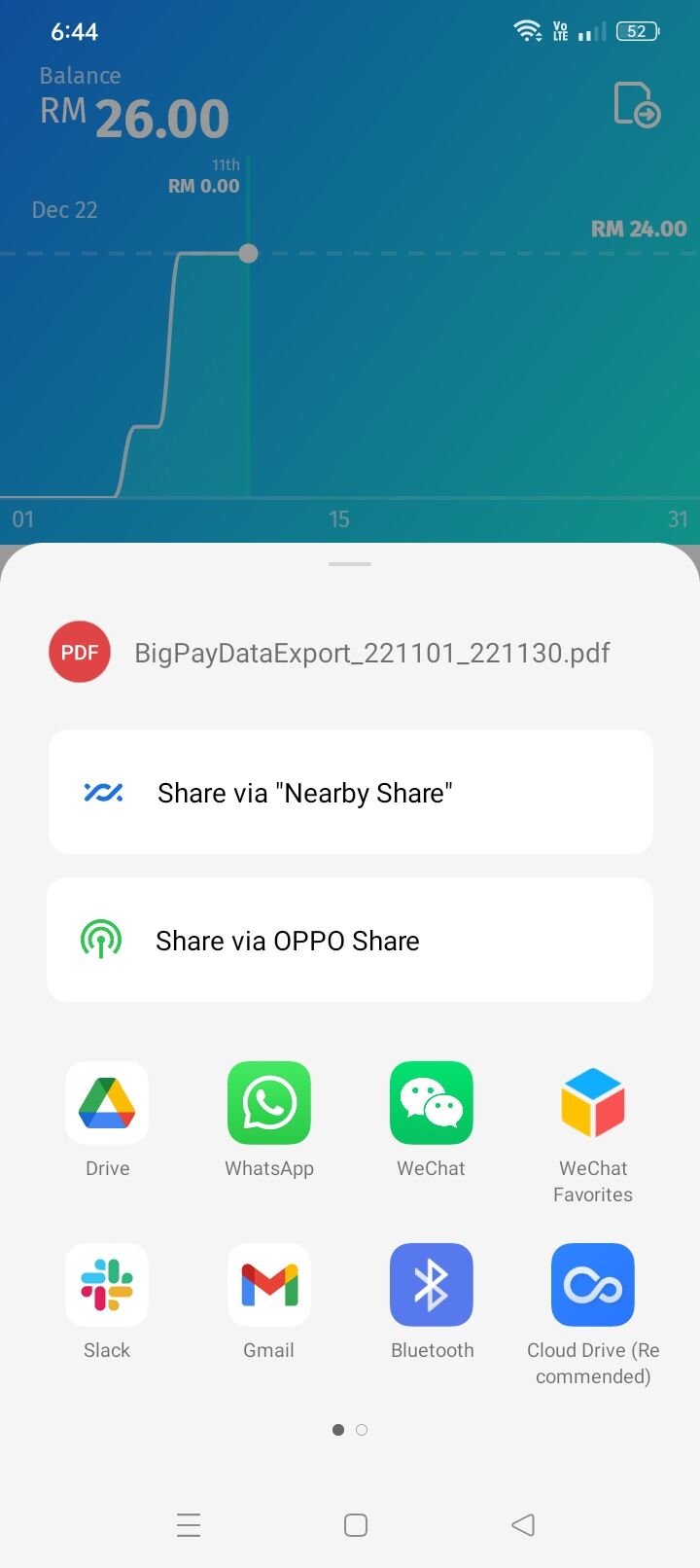Image resolution: width=700 pixels, height=1568 pixels.
Task: Choose WeChat to share the file
Action: pyautogui.click(x=431, y=1104)
